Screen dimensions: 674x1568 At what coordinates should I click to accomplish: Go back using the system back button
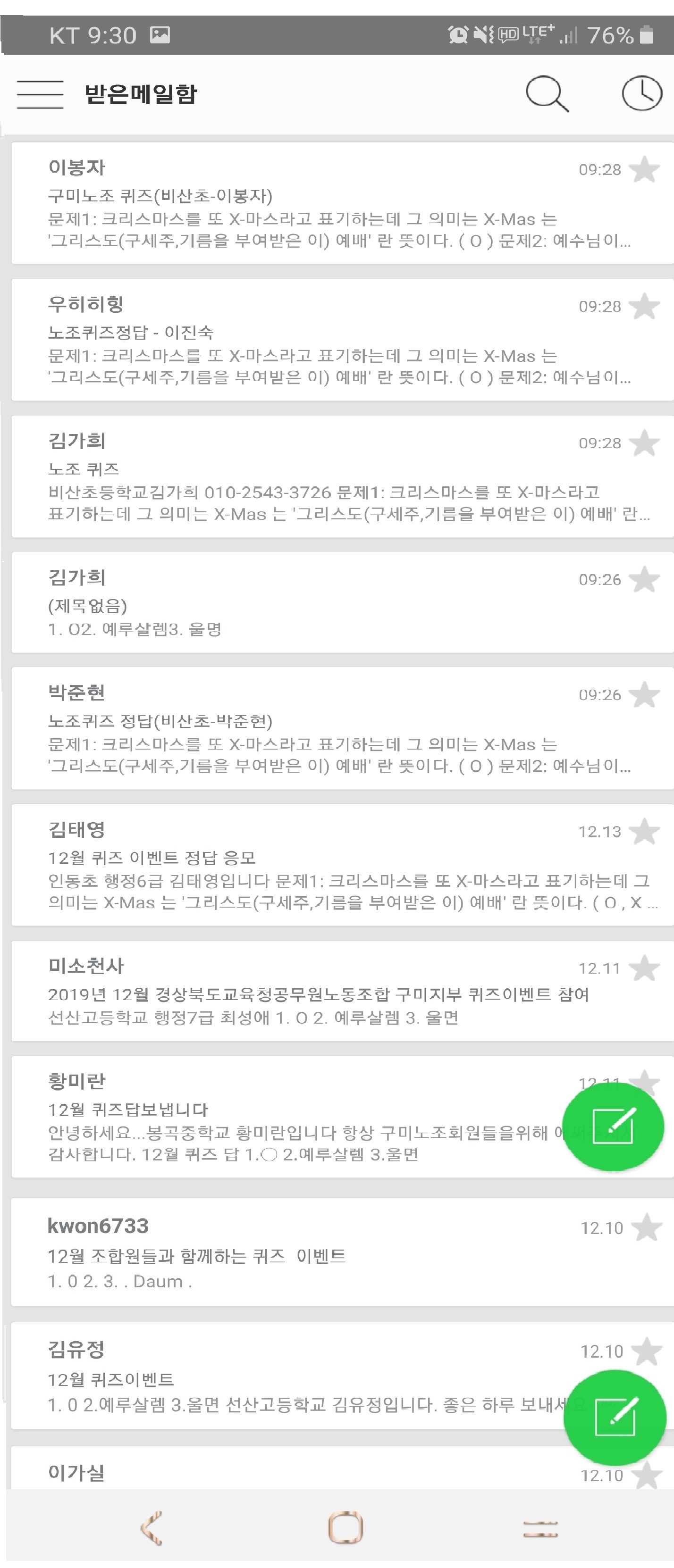click(x=152, y=1528)
